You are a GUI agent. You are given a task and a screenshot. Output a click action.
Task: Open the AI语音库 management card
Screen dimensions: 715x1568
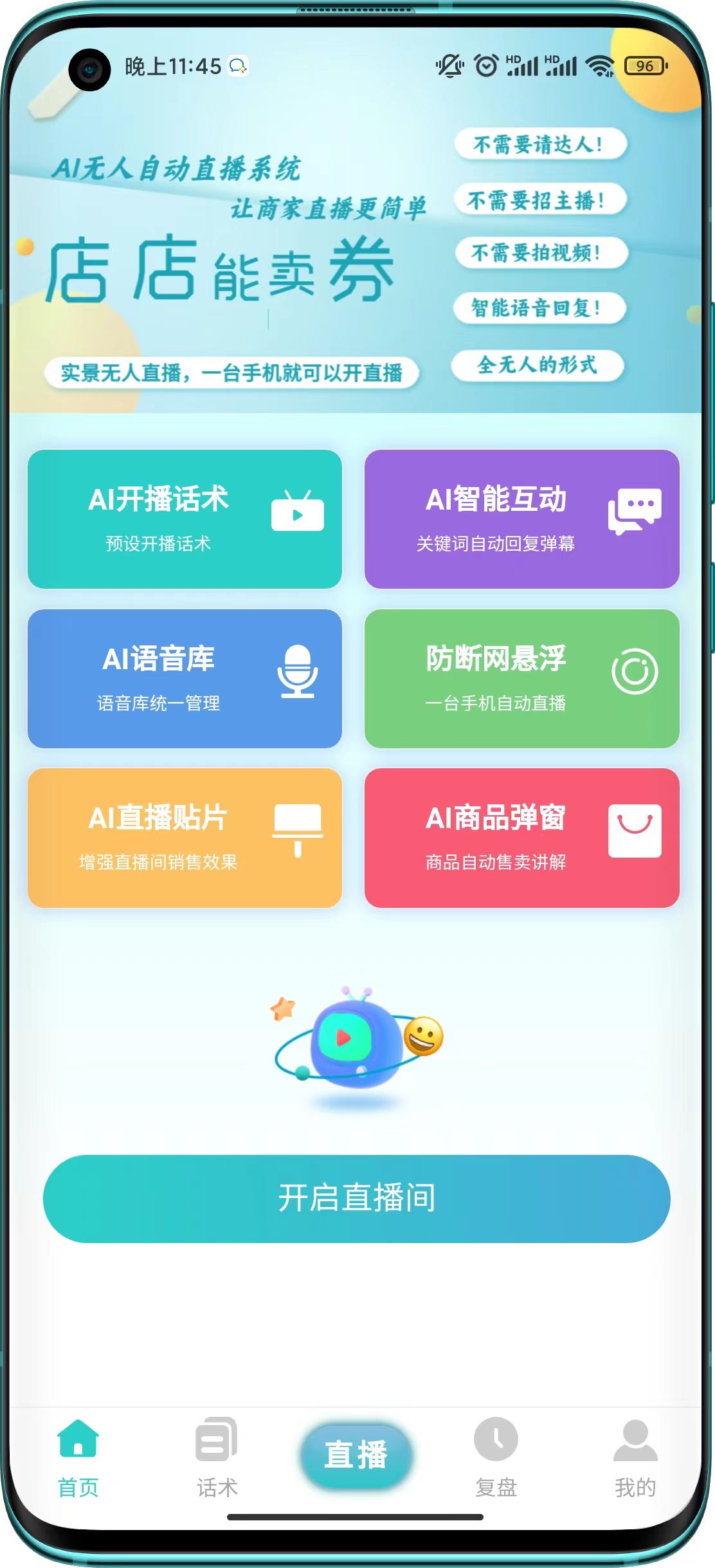(184, 679)
